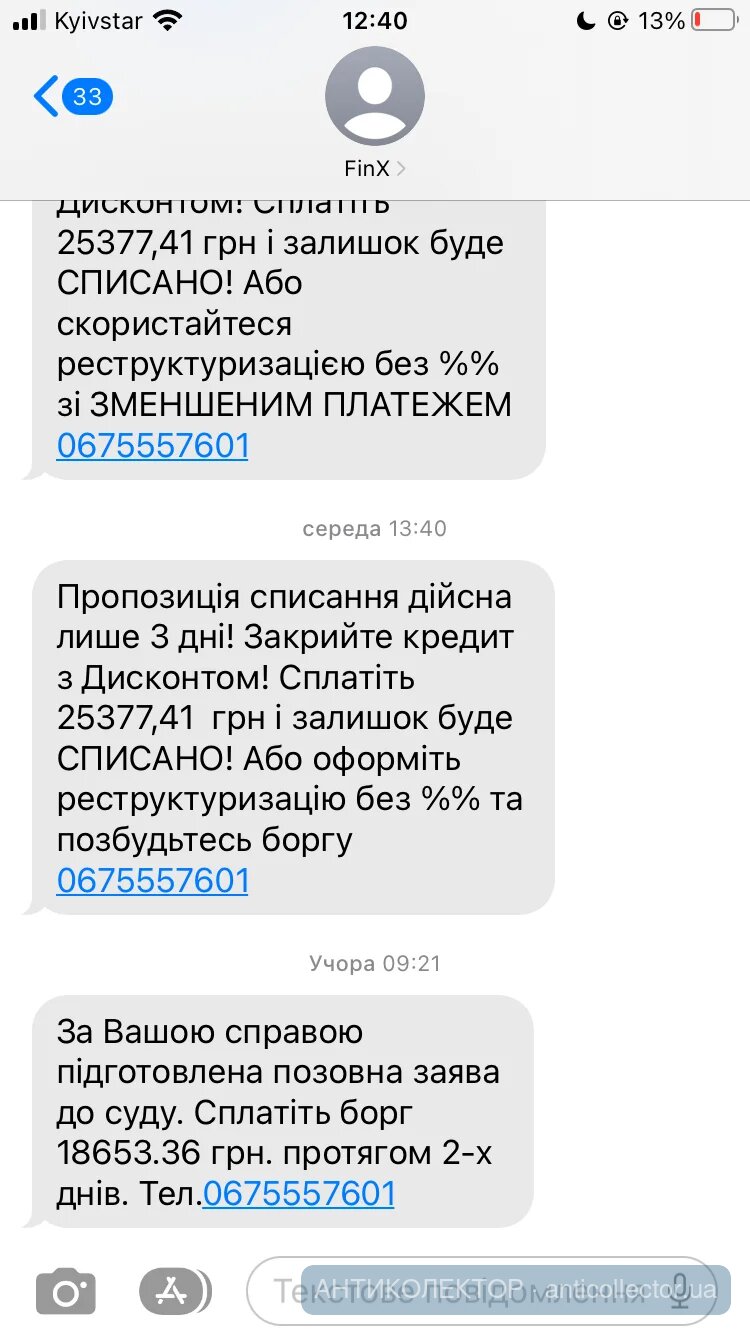Tap phone link in court claim message
The height and width of the screenshot is (1334, 750).
(298, 1193)
